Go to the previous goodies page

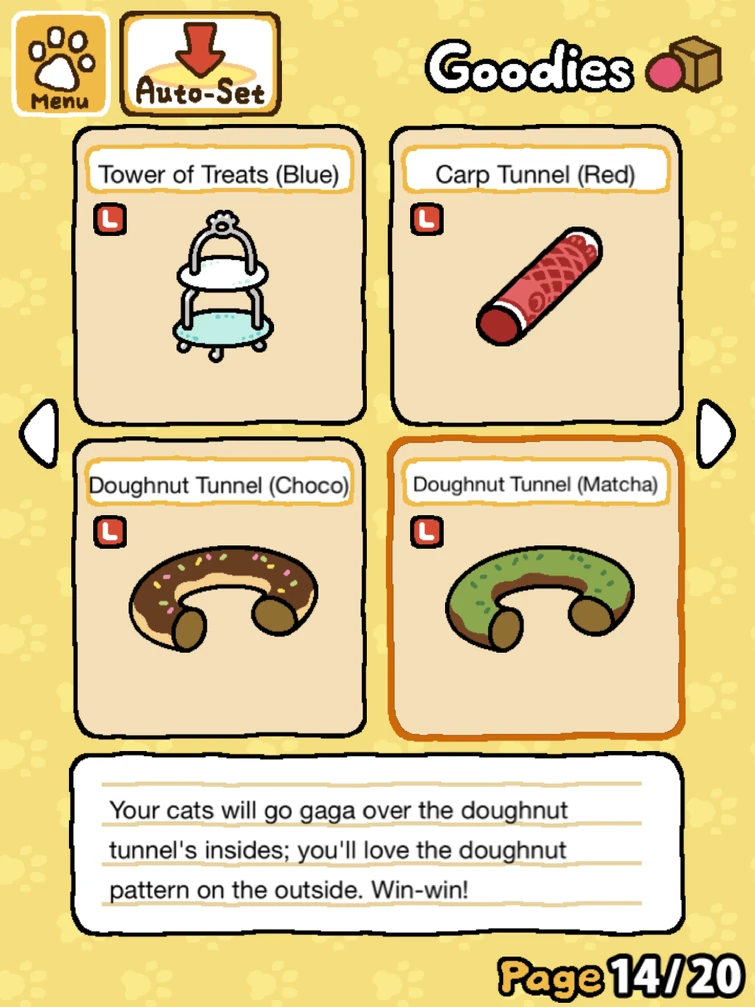[x=38, y=433]
